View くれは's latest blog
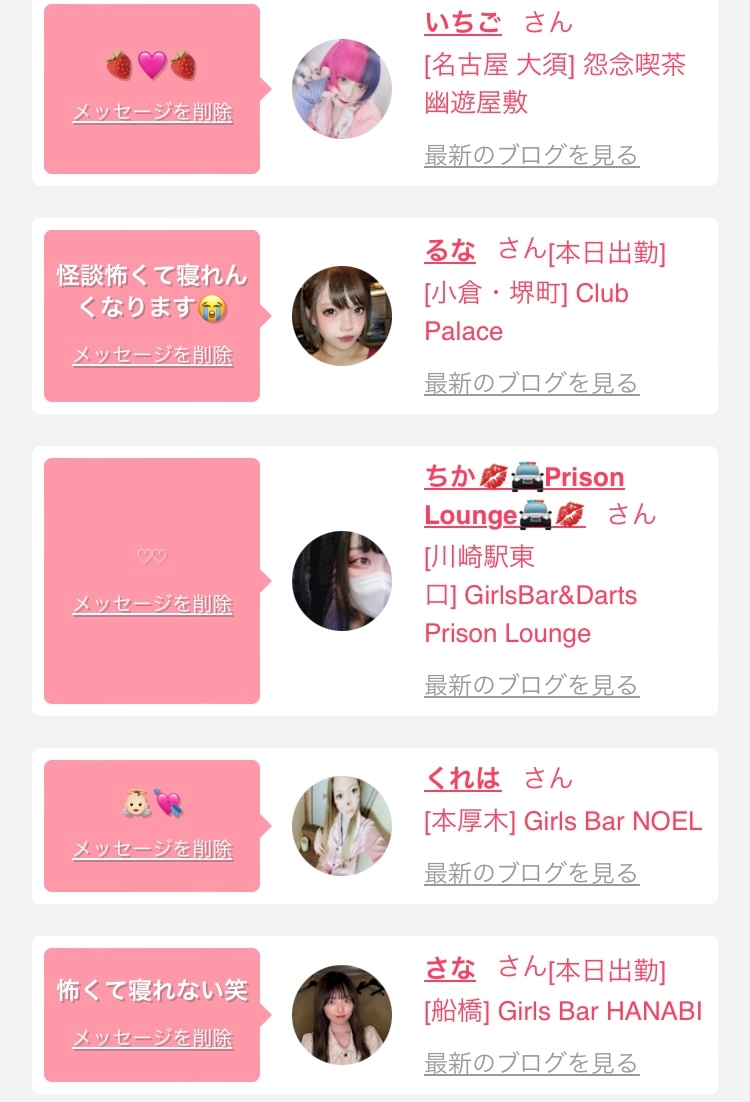The width and height of the screenshot is (750, 1102). [531, 873]
